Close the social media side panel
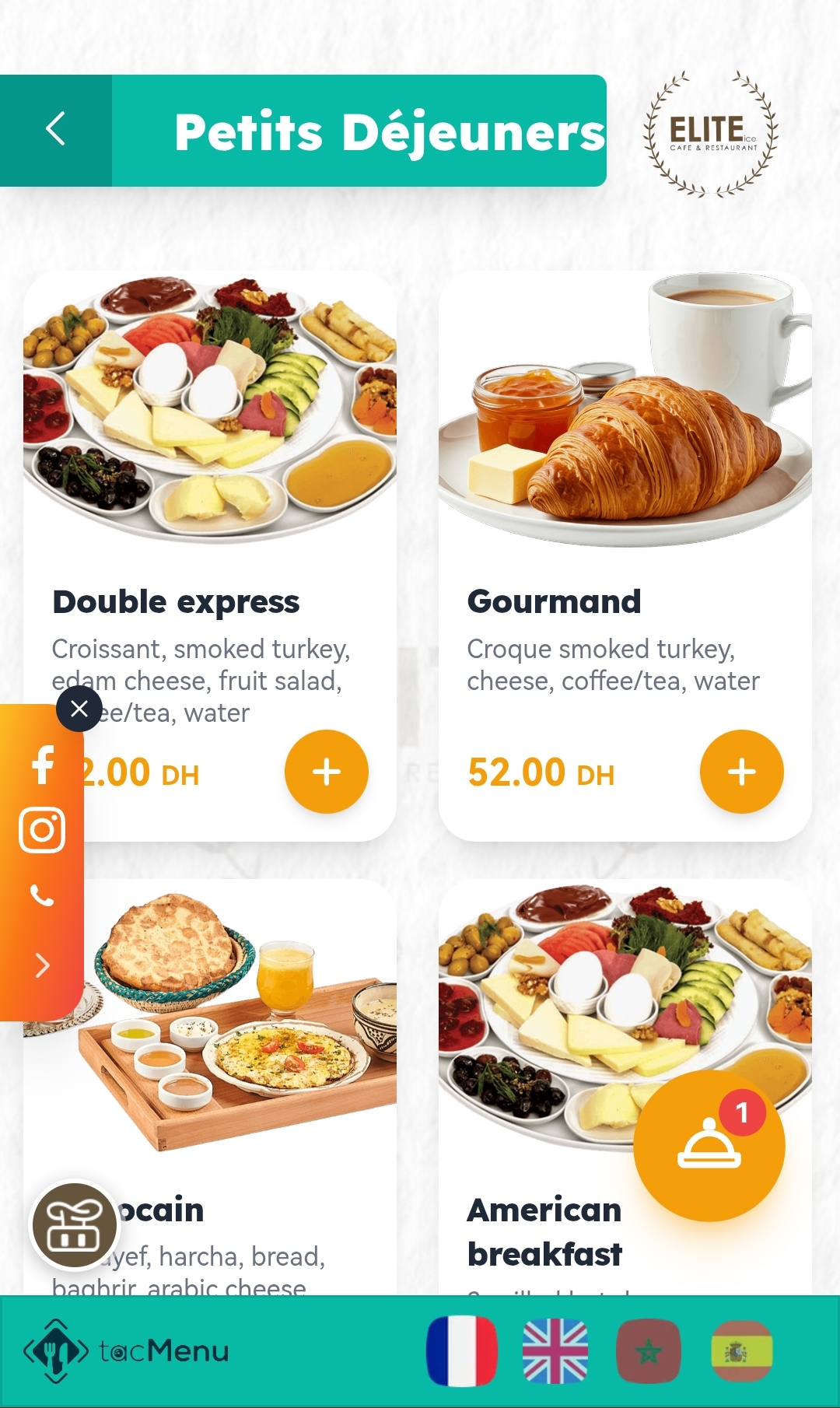This screenshot has height=1408, width=840. tap(79, 709)
